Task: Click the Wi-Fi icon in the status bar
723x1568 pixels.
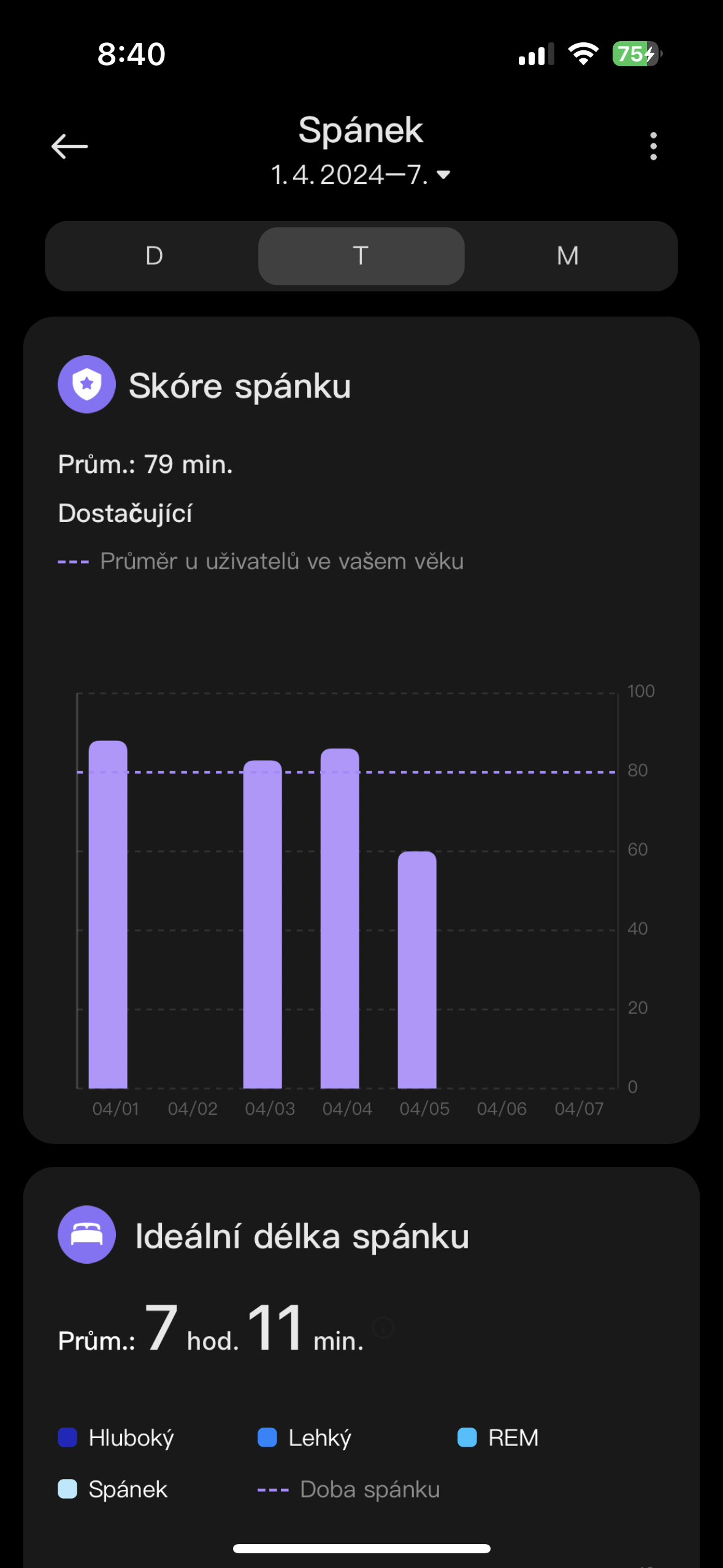Action: tap(583, 54)
